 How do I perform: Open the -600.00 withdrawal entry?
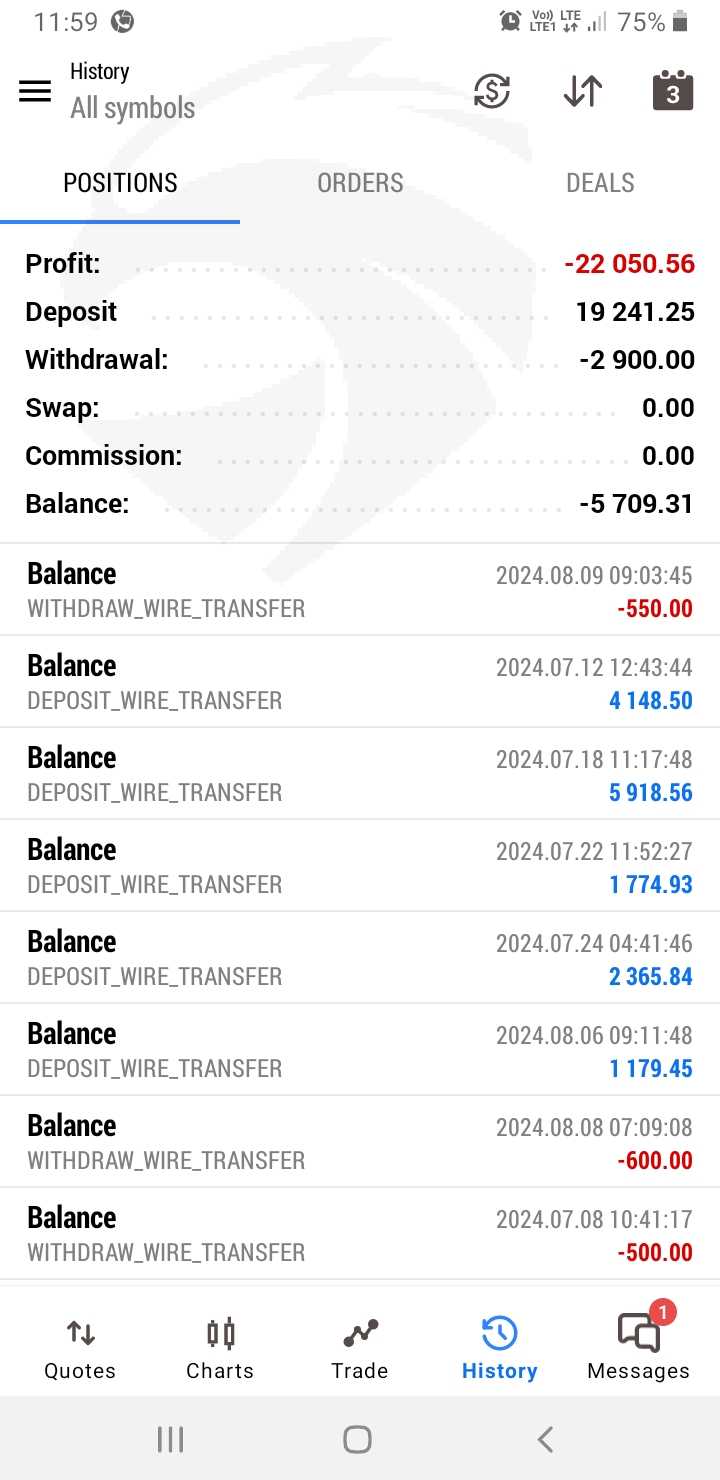tap(360, 1142)
